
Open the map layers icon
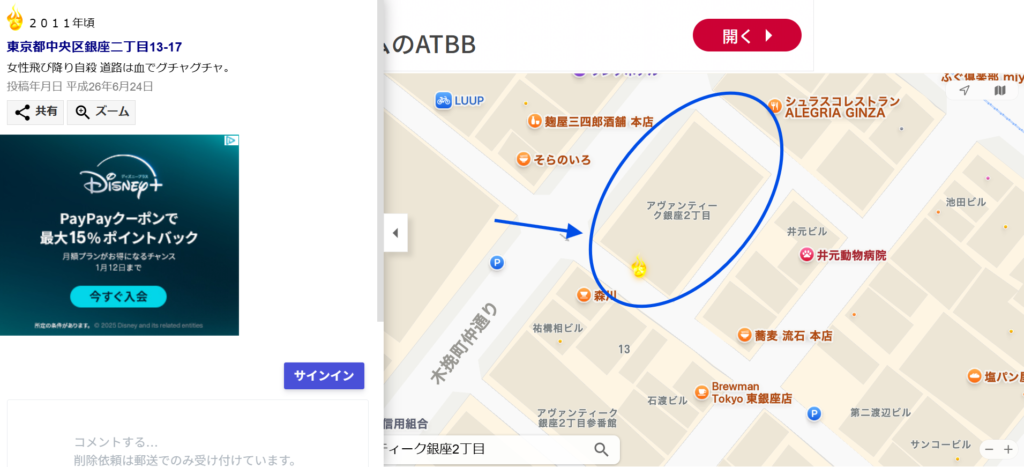point(1000,90)
